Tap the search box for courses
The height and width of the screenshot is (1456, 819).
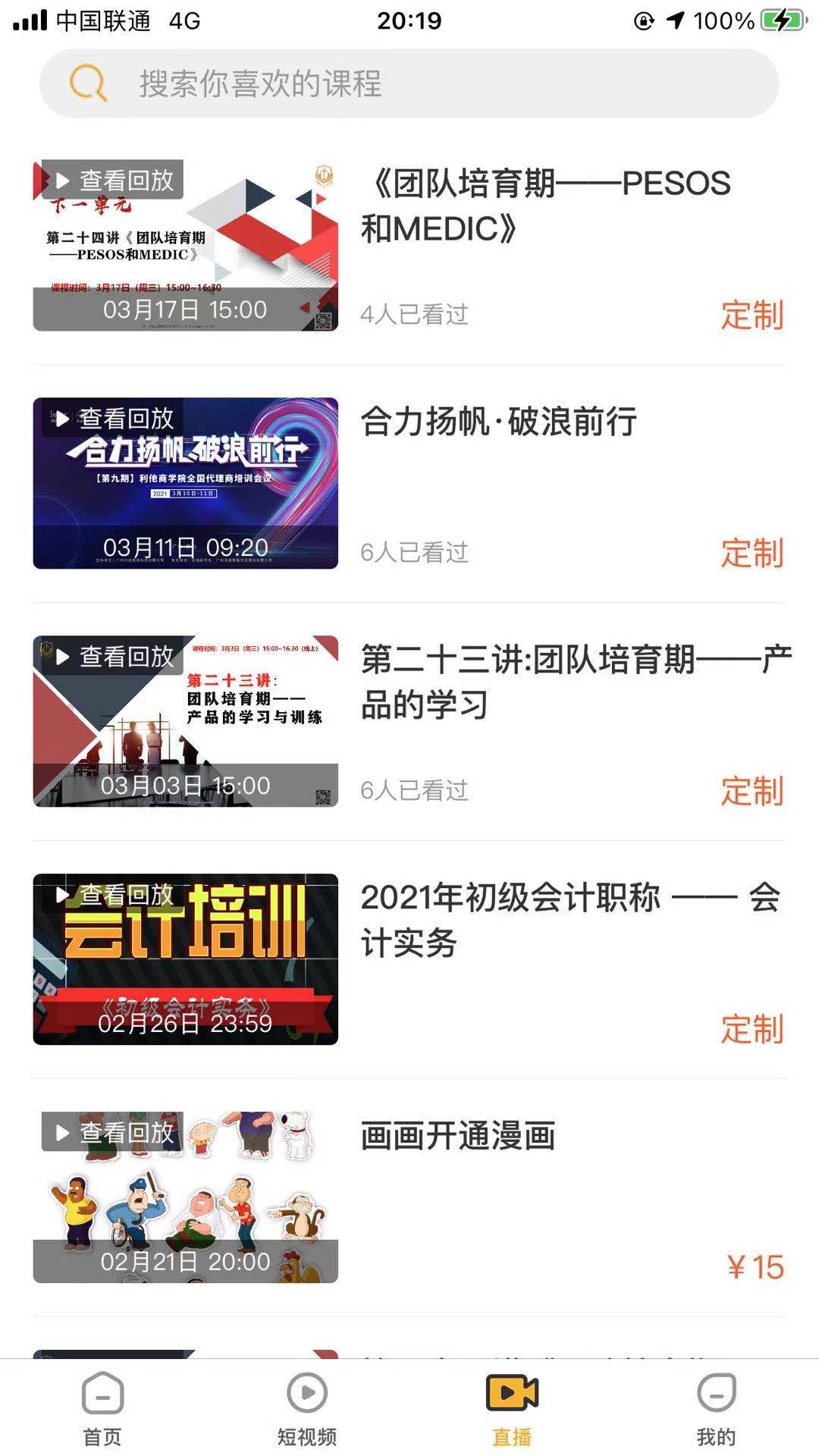pos(409,83)
